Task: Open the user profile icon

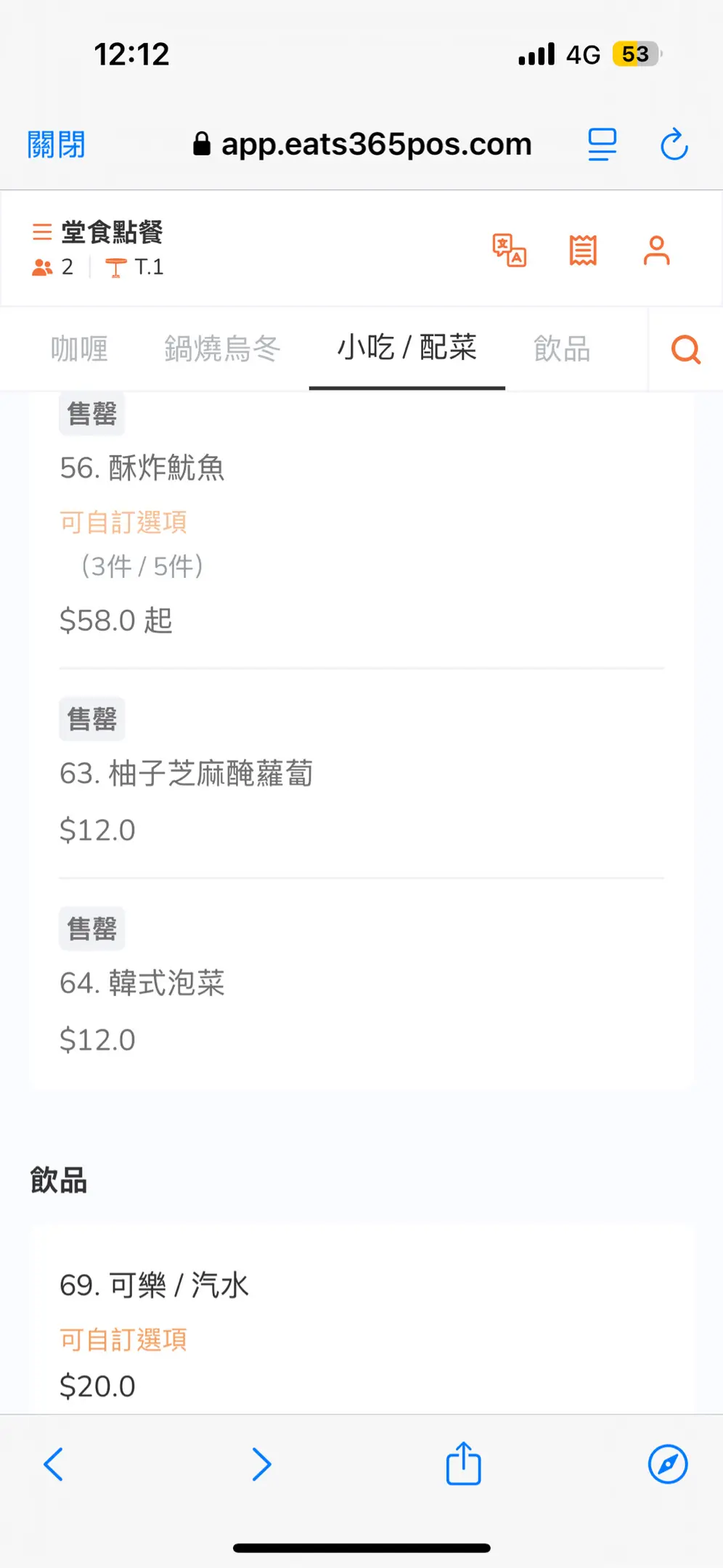Action: tap(656, 250)
